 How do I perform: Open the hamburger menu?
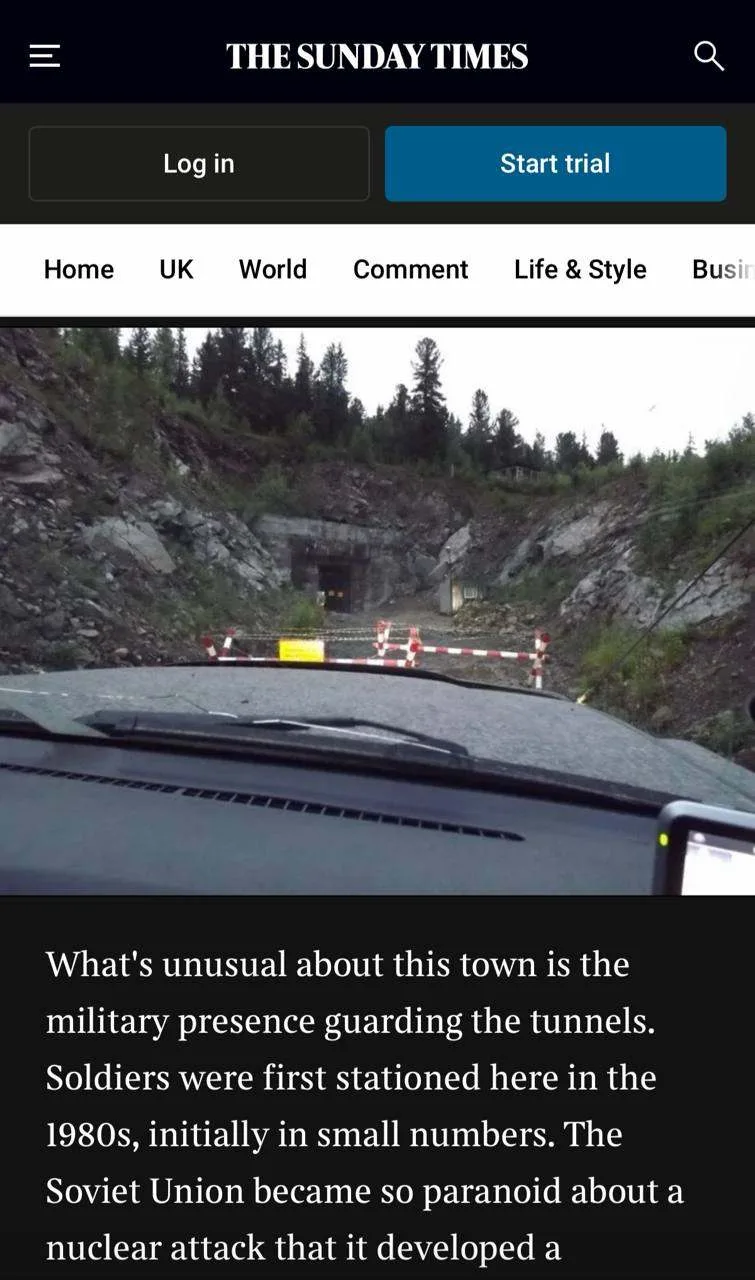45,56
